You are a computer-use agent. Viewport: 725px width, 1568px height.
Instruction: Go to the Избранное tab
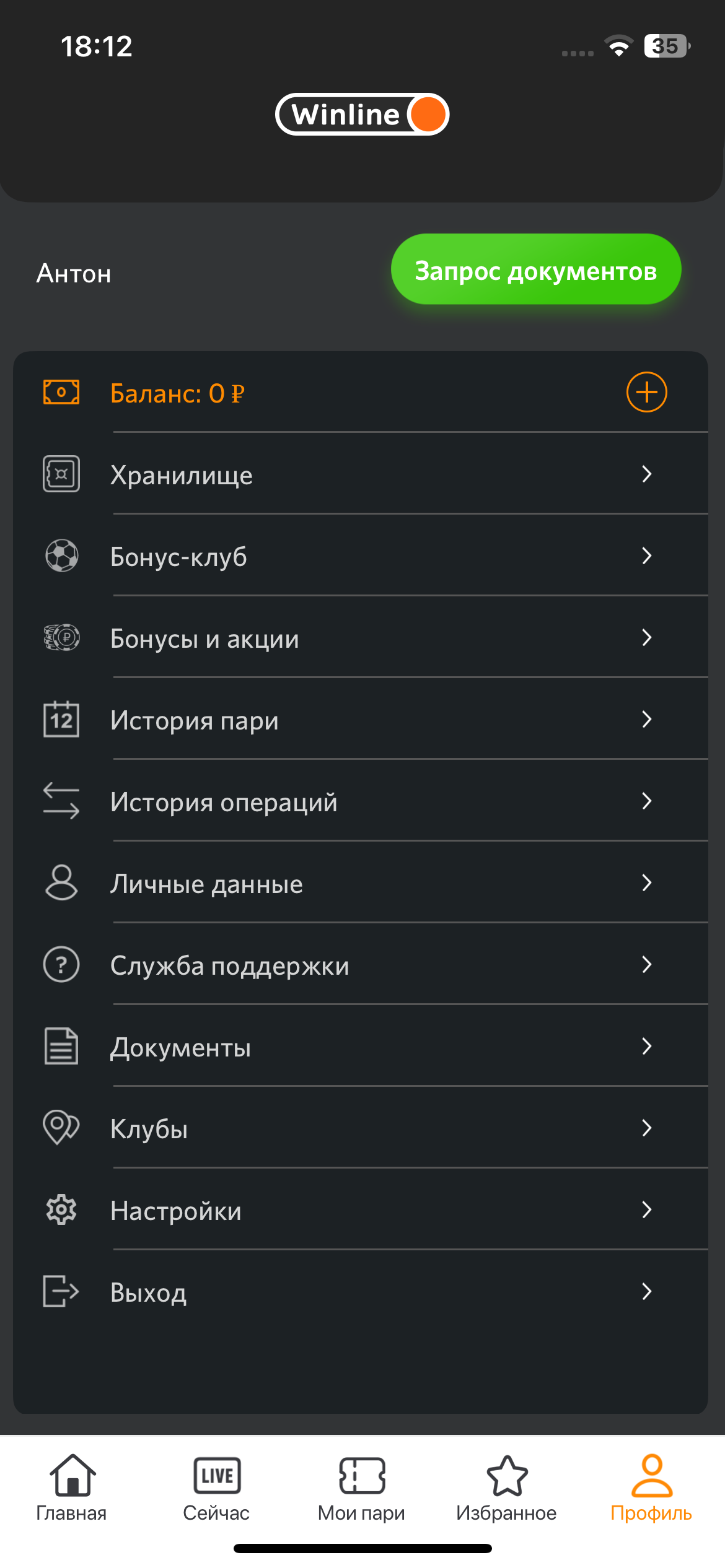(x=507, y=1487)
